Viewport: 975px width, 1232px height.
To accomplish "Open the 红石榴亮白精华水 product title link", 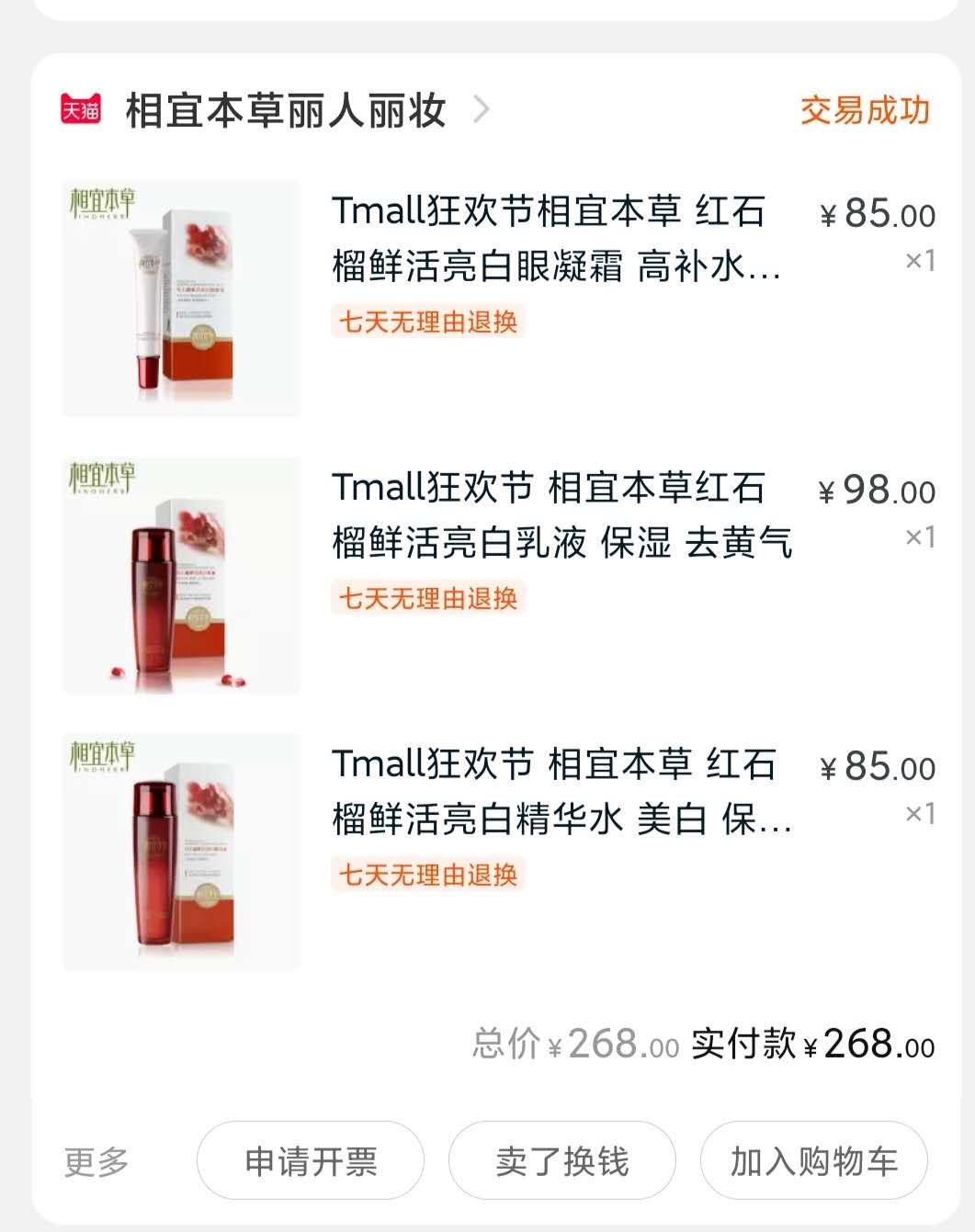I will pos(556,791).
